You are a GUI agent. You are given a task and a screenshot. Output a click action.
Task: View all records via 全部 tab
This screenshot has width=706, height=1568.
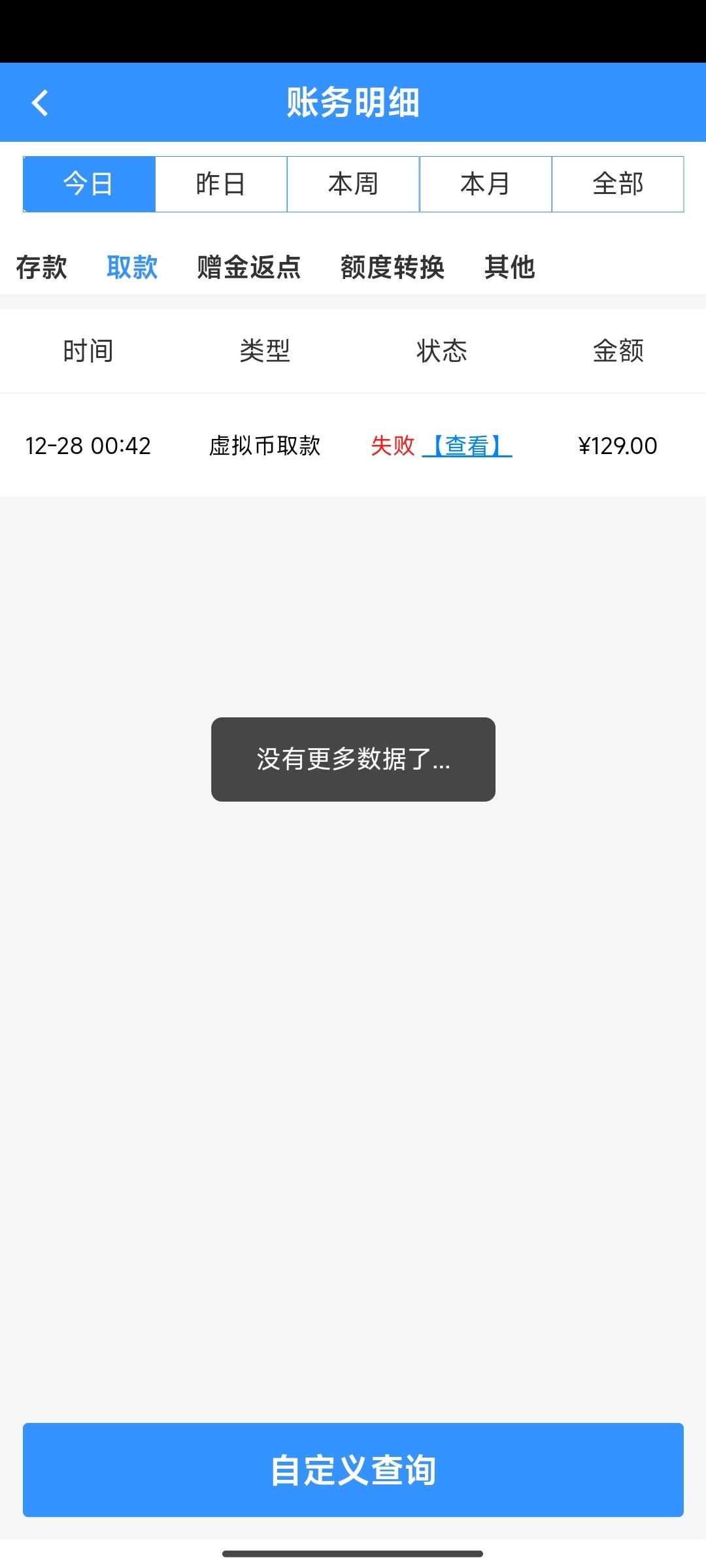pos(617,184)
